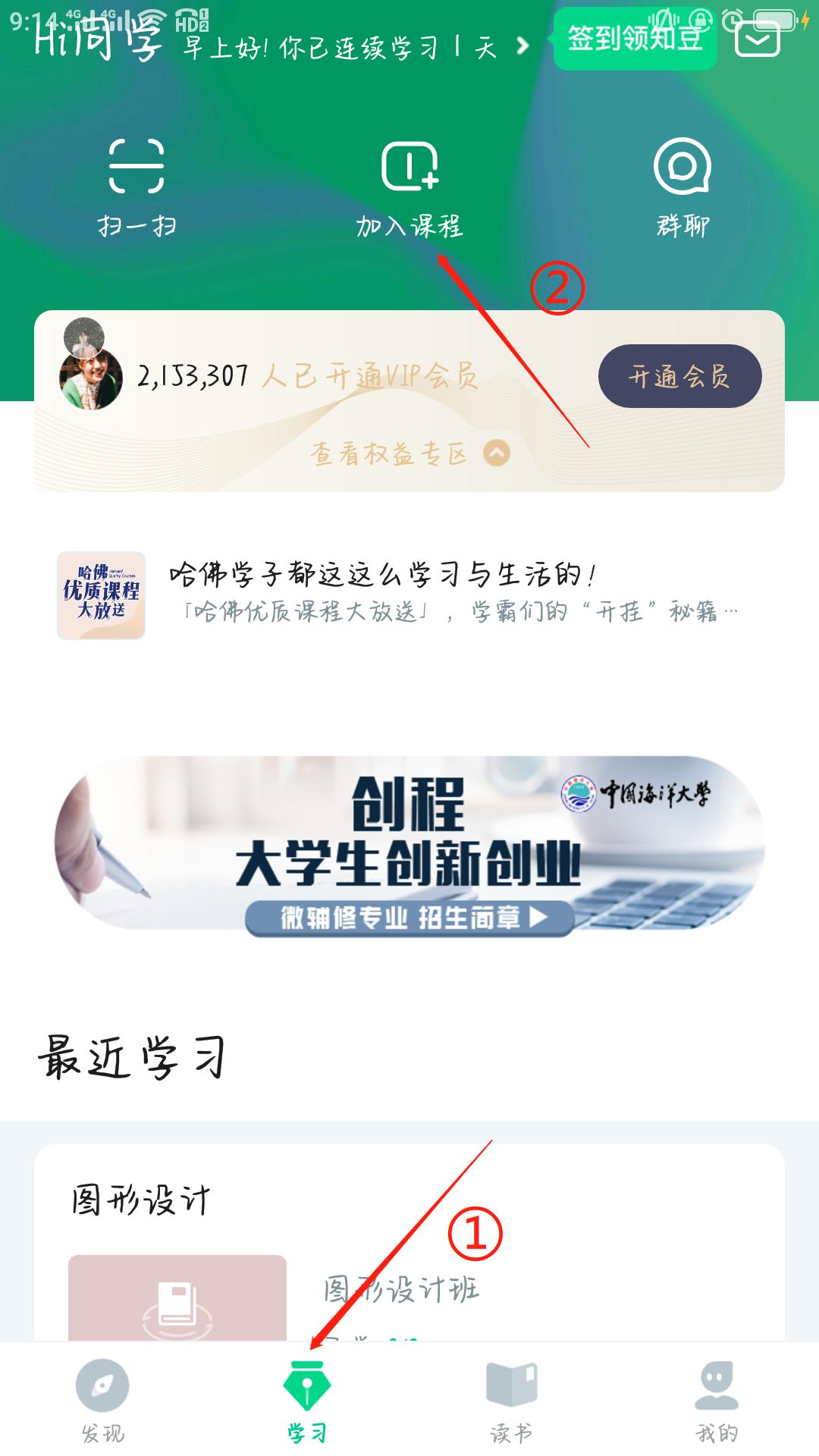The image size is (819, 1456).
Task: Tap 开通会员 to activate VIP
Action: [679, 376]
